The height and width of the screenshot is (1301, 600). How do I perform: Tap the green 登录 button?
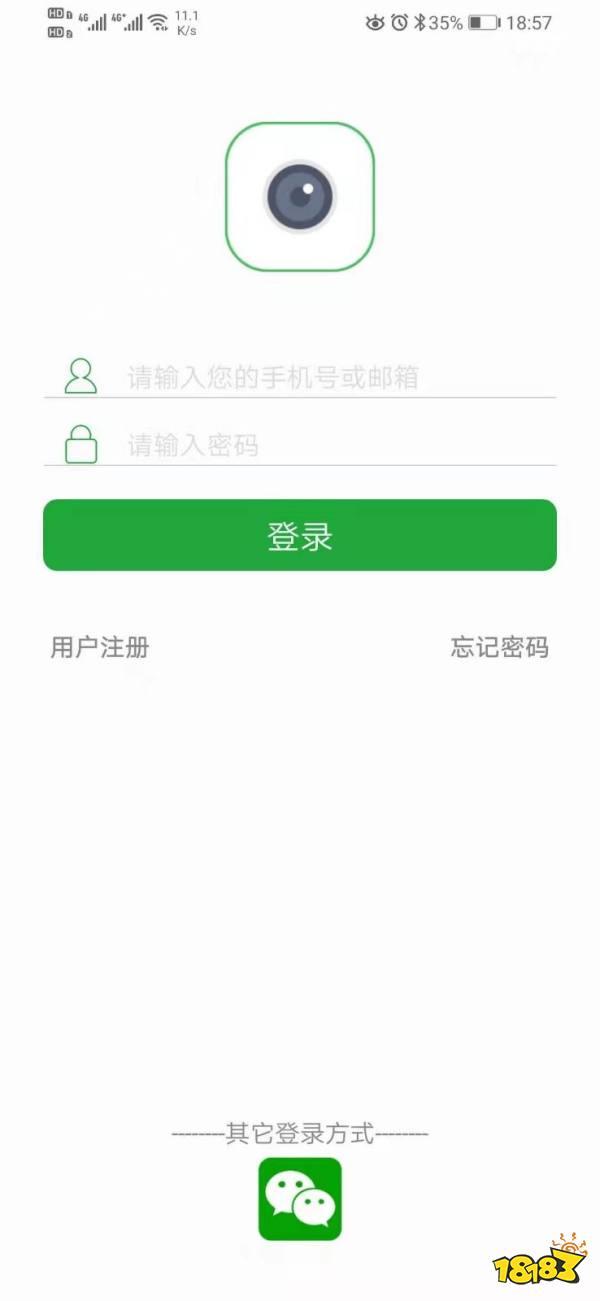click(300, 535)
